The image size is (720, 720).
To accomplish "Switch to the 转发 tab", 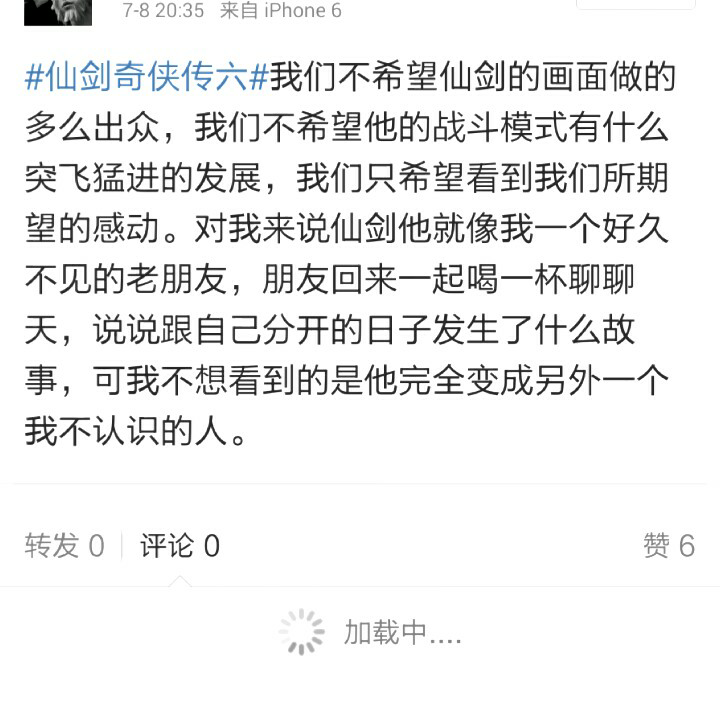I will coord(64,546).
